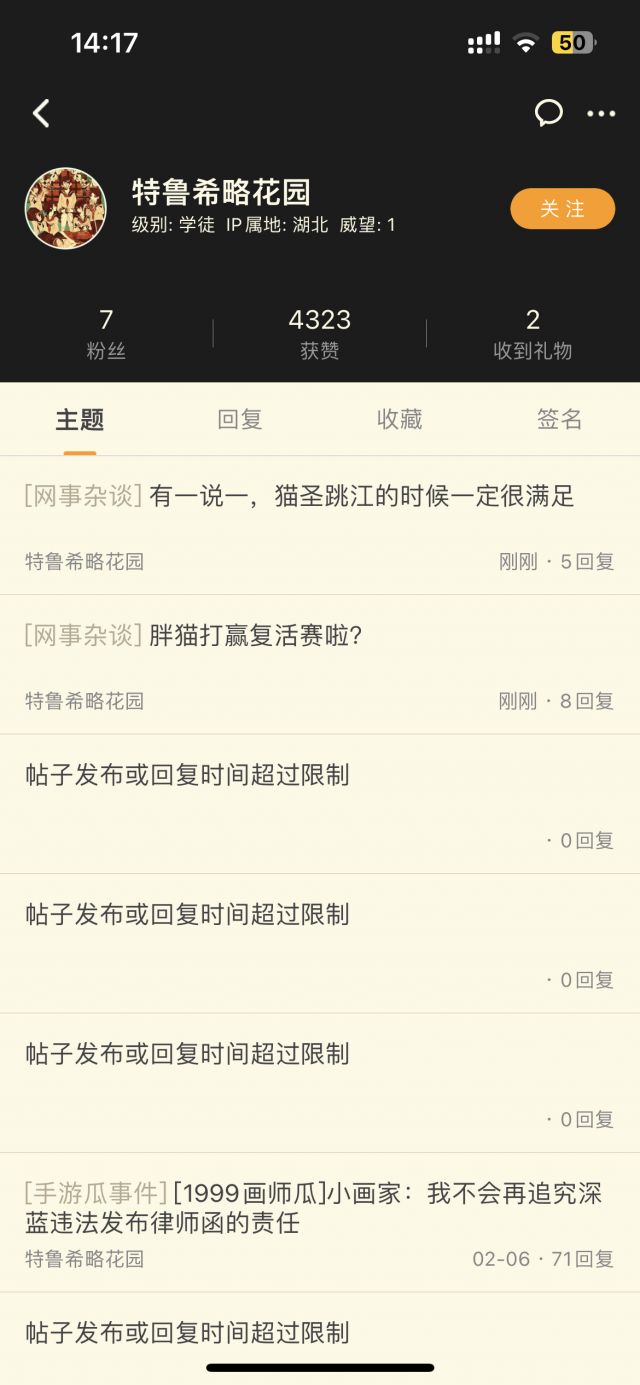Image resolution: width=640 pixels, height=1385 pixels.
Task: Open the private message chat bubble icon
Action: coord(548,113)
